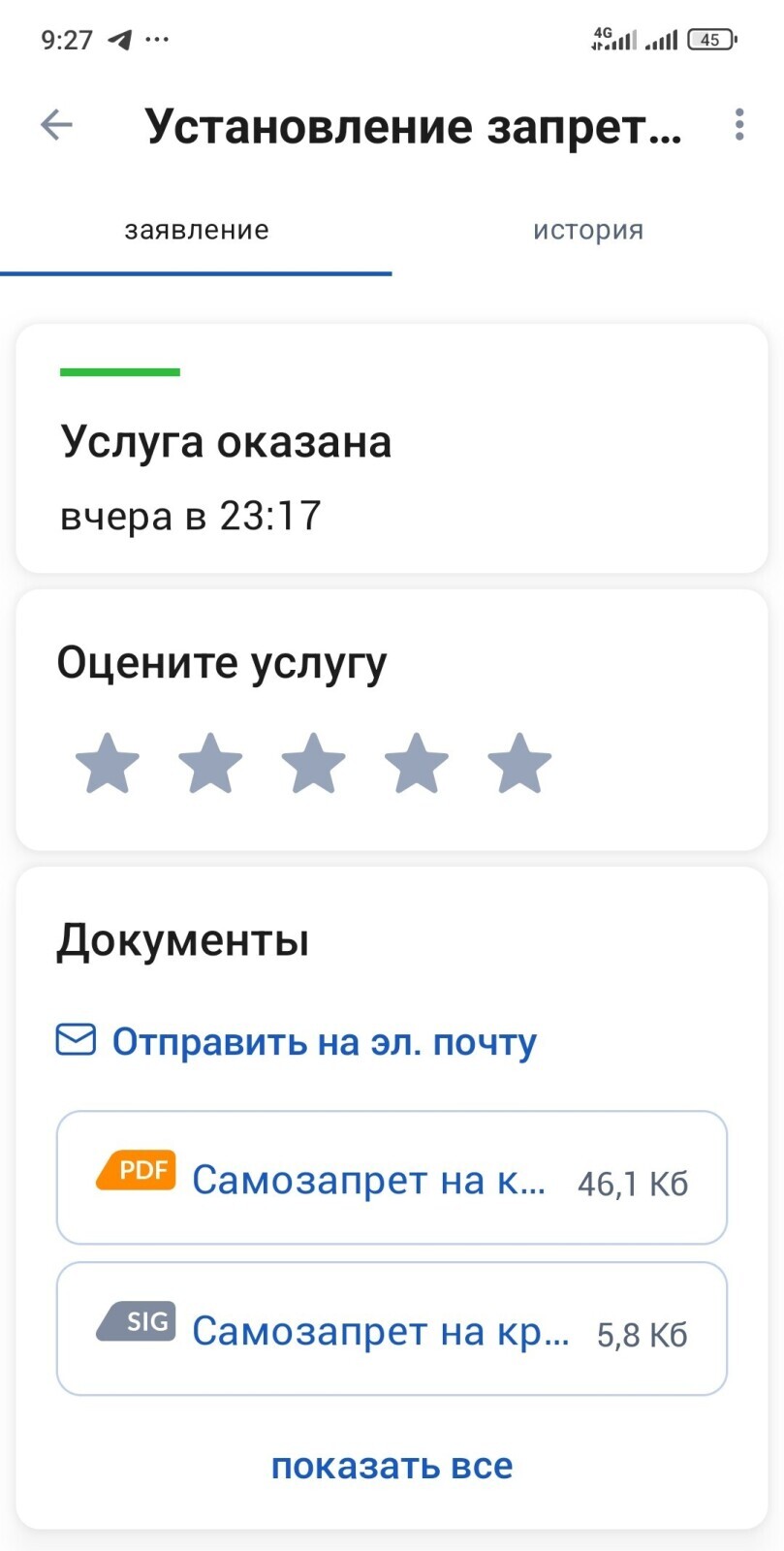
Task: Rate the service four stars
Action: [417, 764]
